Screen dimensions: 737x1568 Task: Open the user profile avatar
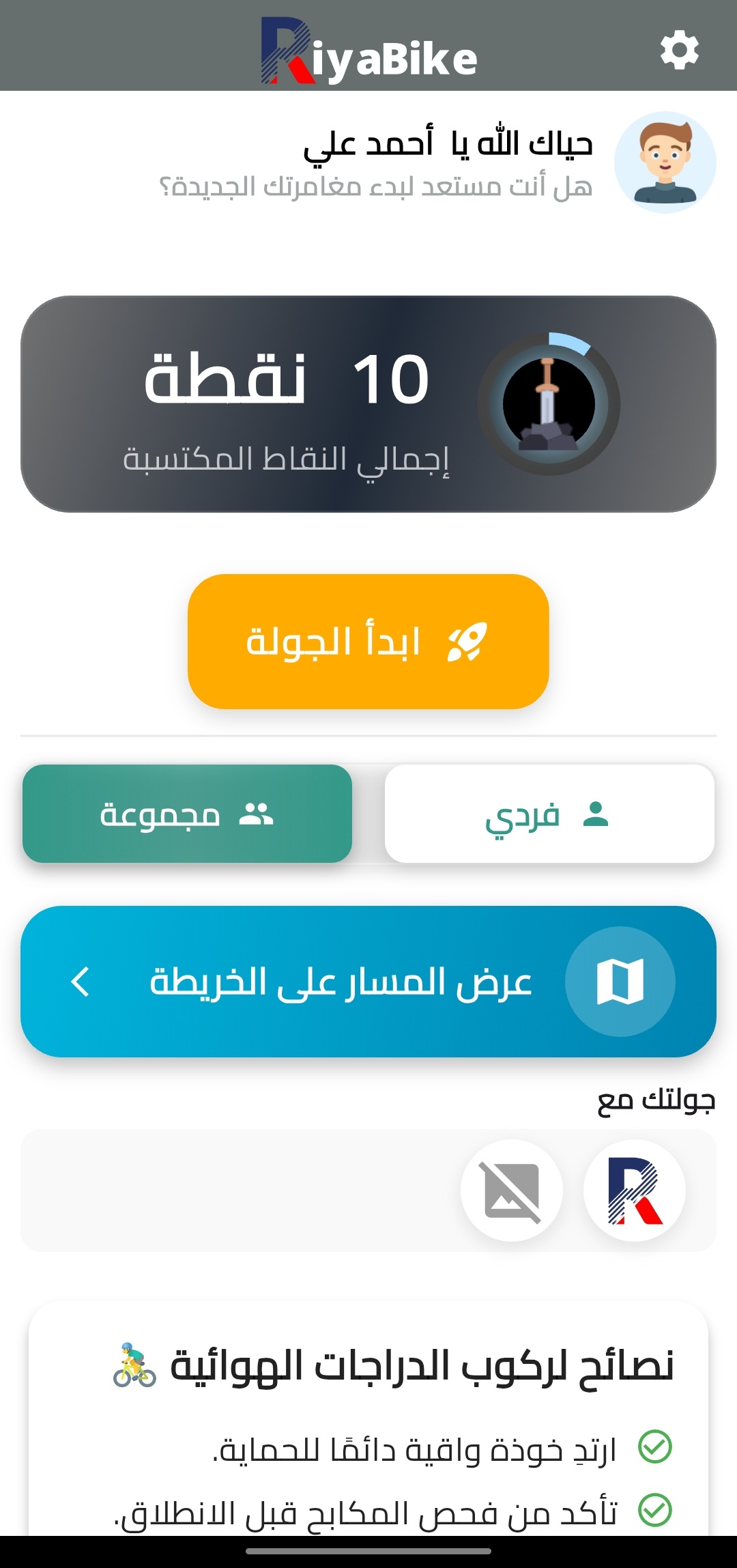[665, 162]
